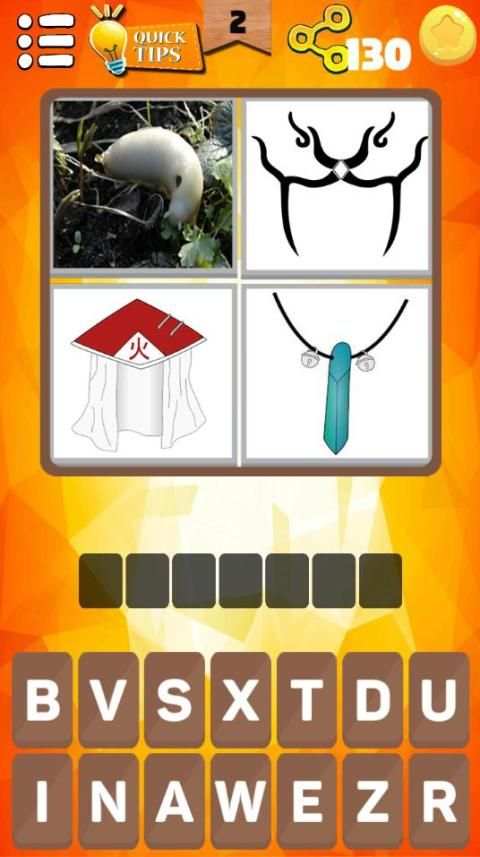The width and height of the screenshot is (480, 857).
Task: Pick letter X tile
Action: point(241,700)
